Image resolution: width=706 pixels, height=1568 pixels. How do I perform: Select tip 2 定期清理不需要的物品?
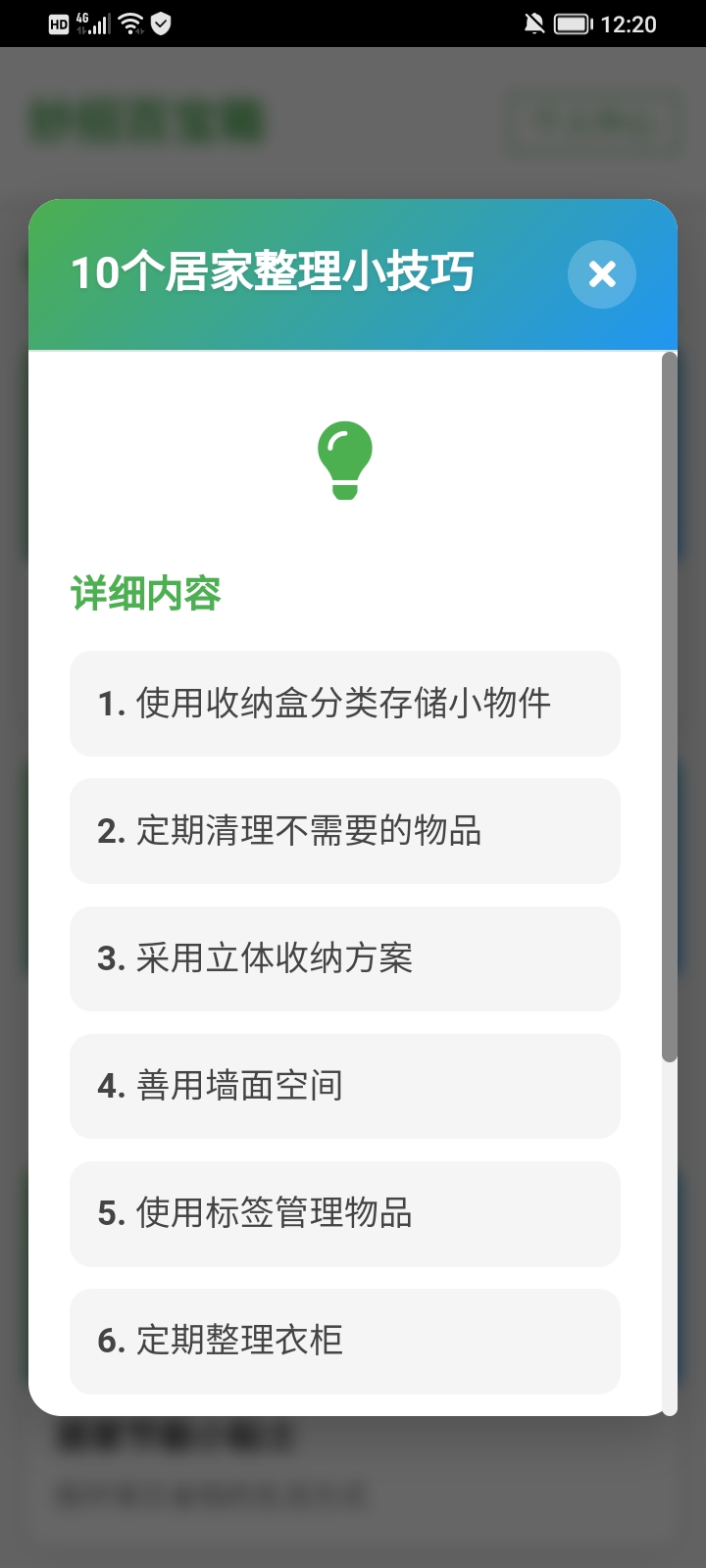344,831
